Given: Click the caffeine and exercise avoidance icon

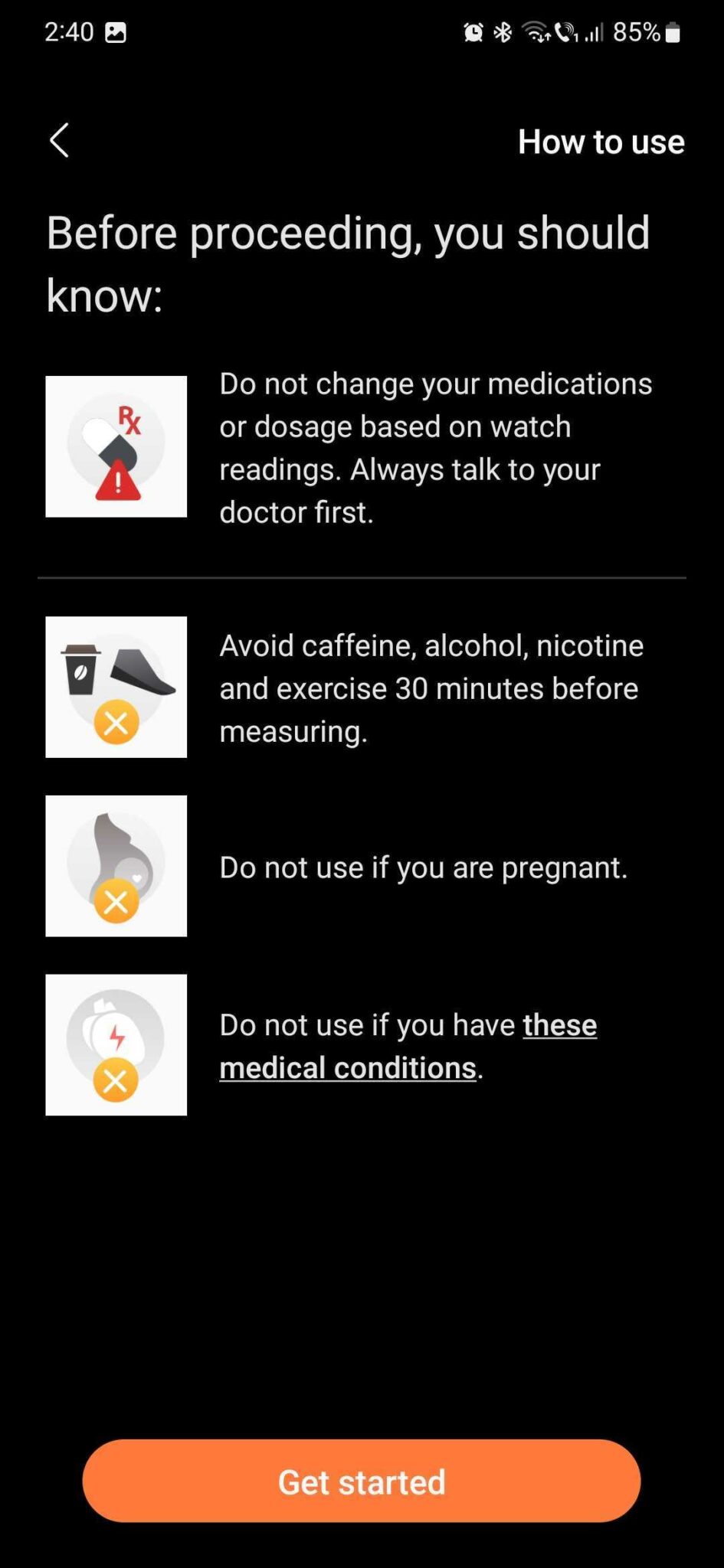Looking at the screenshot, I should pos(116,687).
